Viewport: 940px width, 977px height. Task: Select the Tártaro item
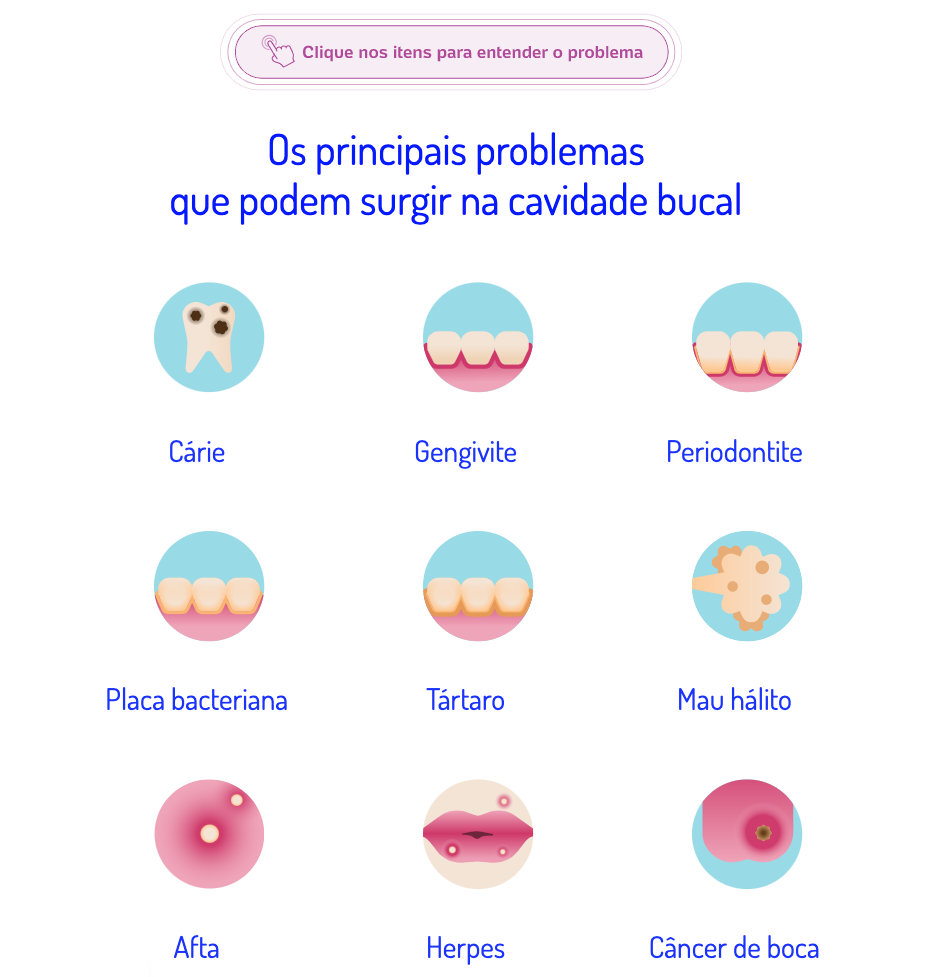click(477, 586)
